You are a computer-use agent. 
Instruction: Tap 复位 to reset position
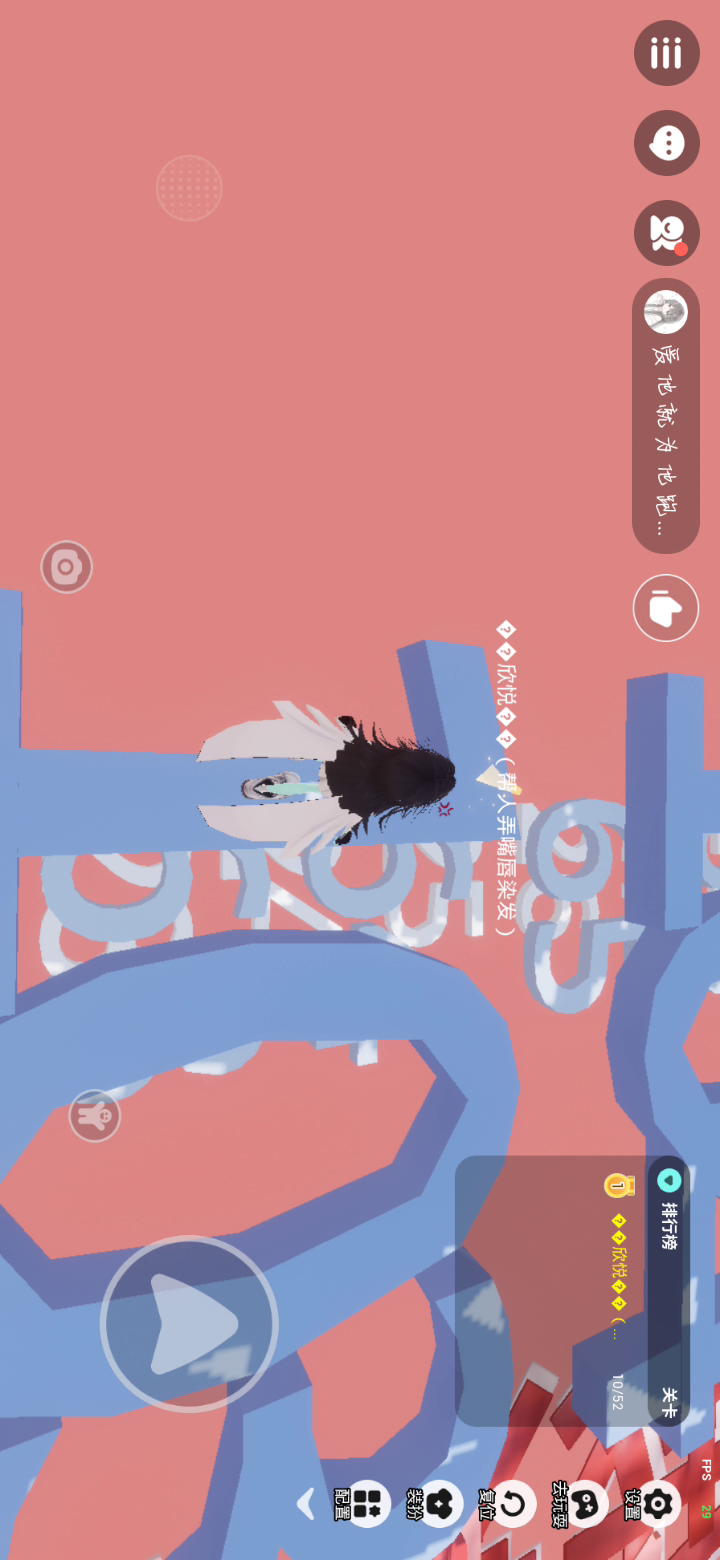(x=511, y=1503)
